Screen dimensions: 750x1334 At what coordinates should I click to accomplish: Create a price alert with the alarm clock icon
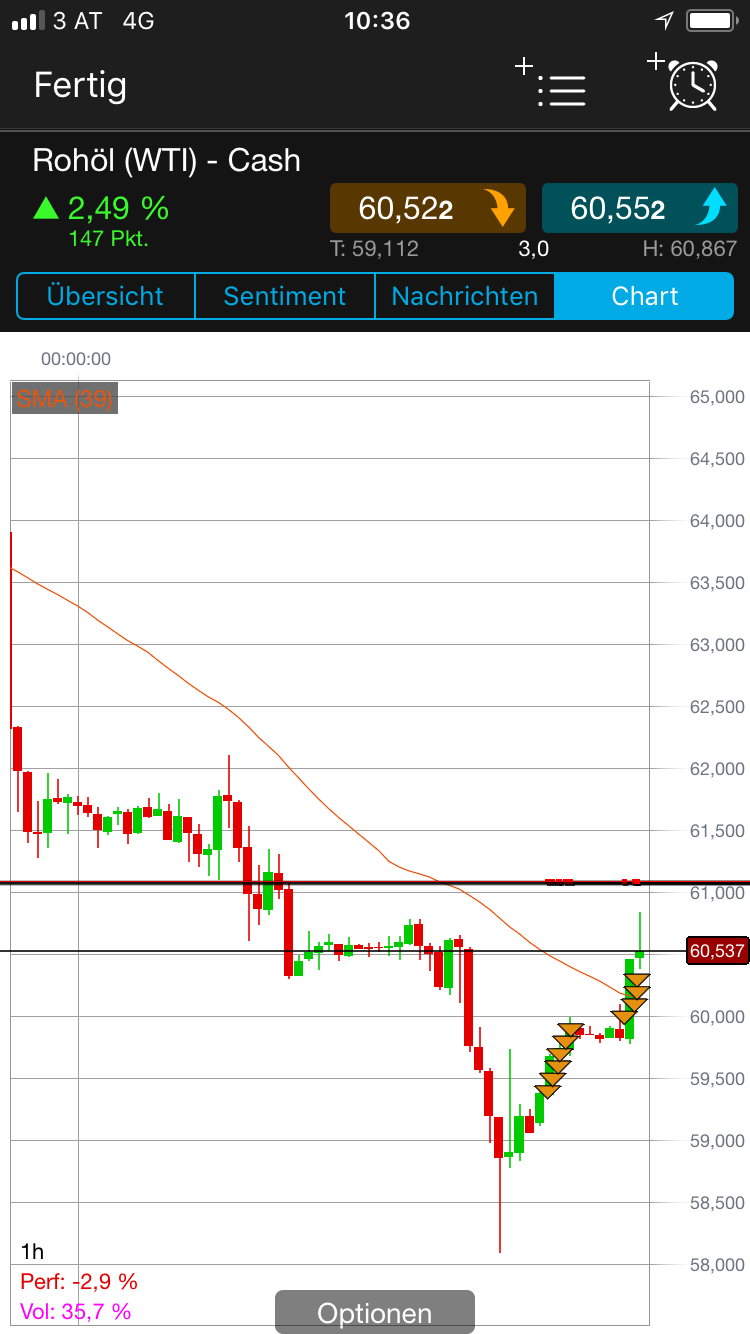686,83
